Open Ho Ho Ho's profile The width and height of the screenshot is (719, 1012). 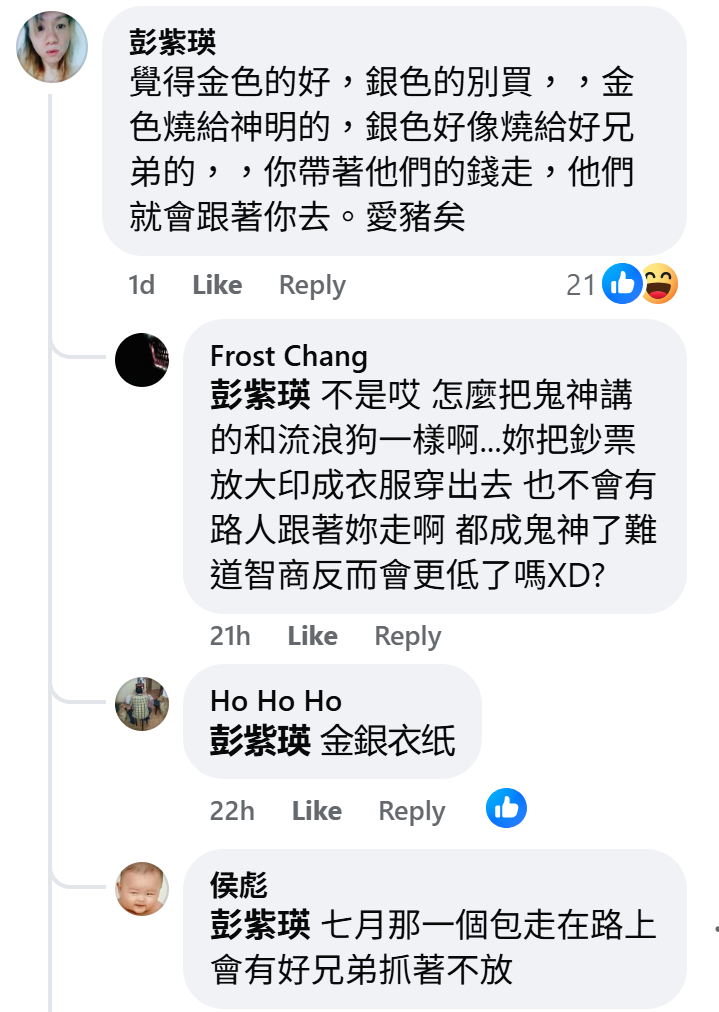(x=276, y=701)
